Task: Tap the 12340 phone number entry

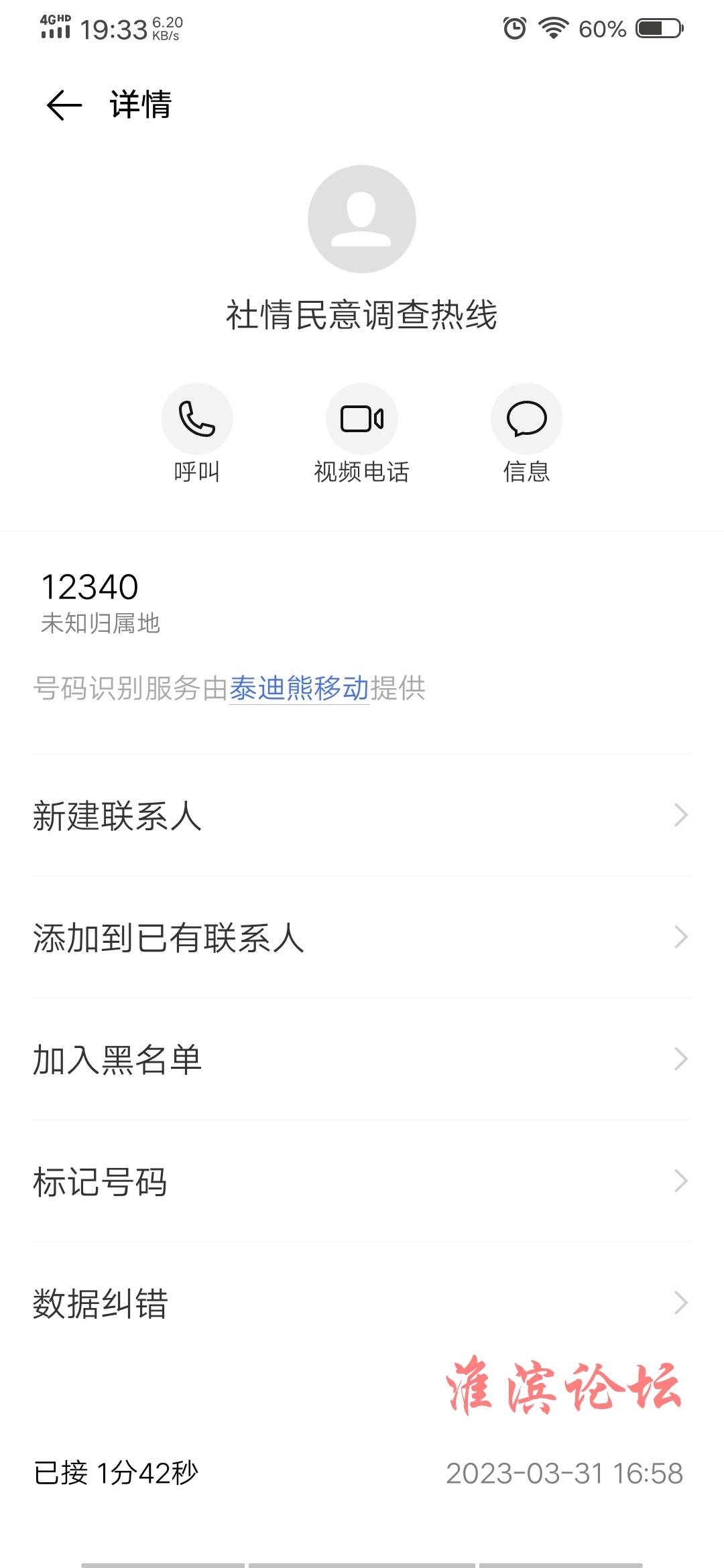Action: pos(90,587)
